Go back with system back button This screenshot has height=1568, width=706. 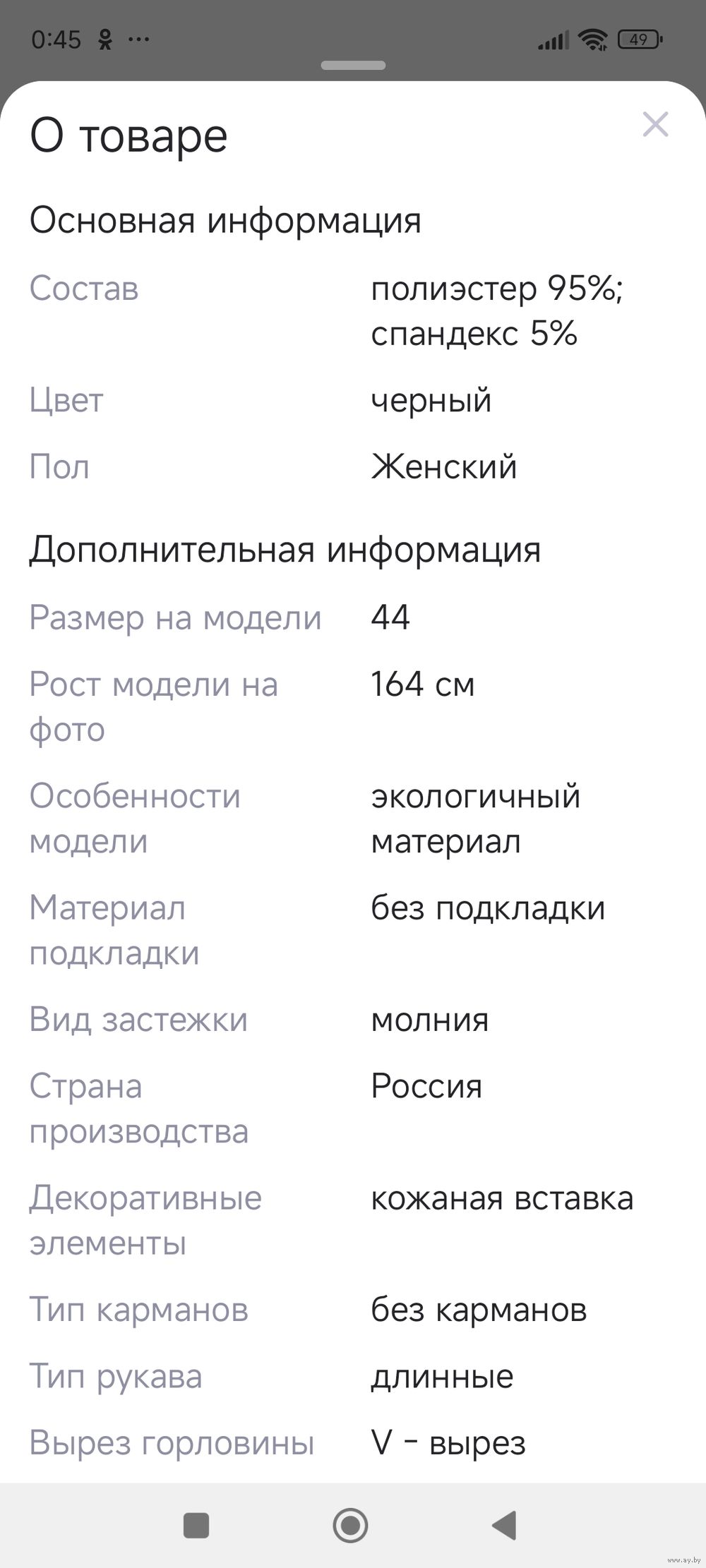pos(505,1525)
